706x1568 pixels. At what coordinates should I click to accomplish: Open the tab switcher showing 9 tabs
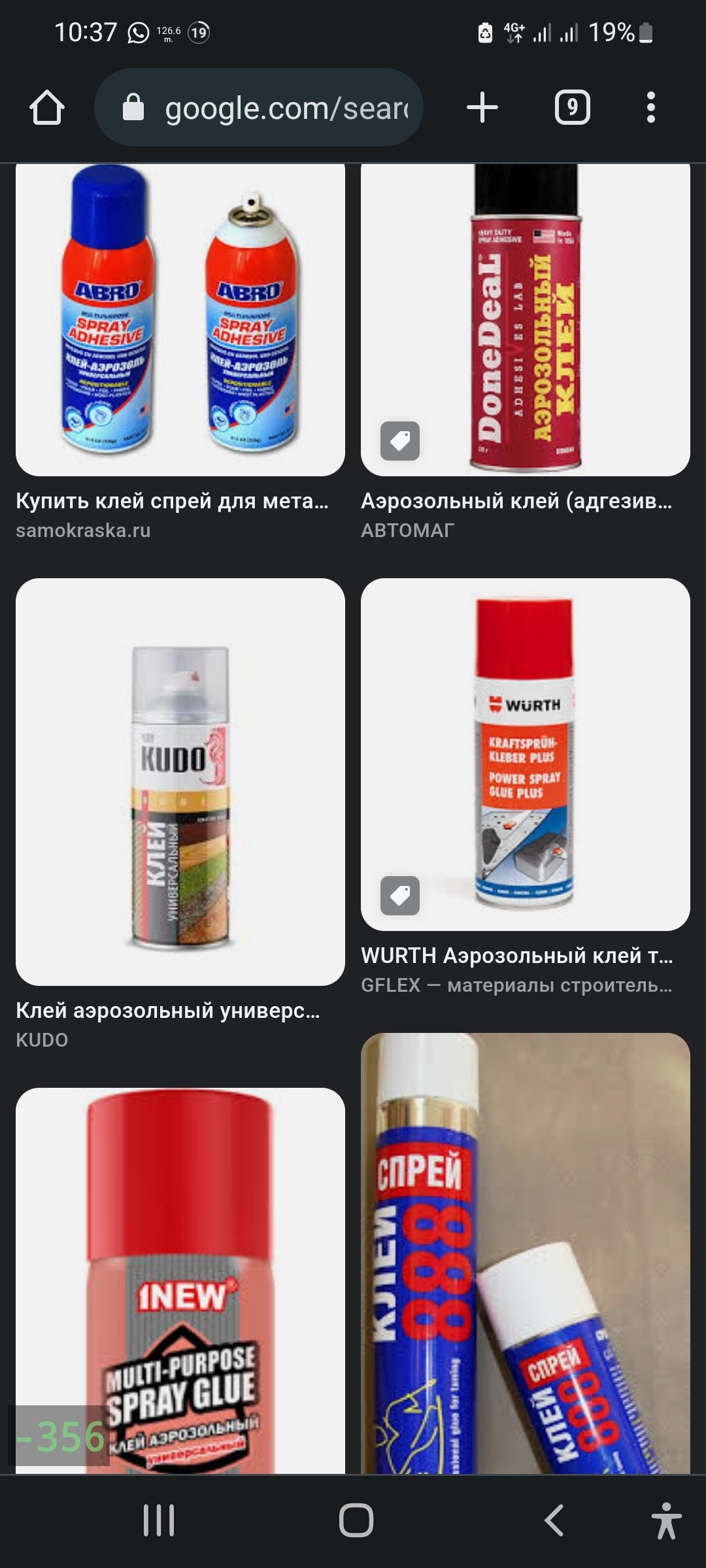(x=572, y=108)
